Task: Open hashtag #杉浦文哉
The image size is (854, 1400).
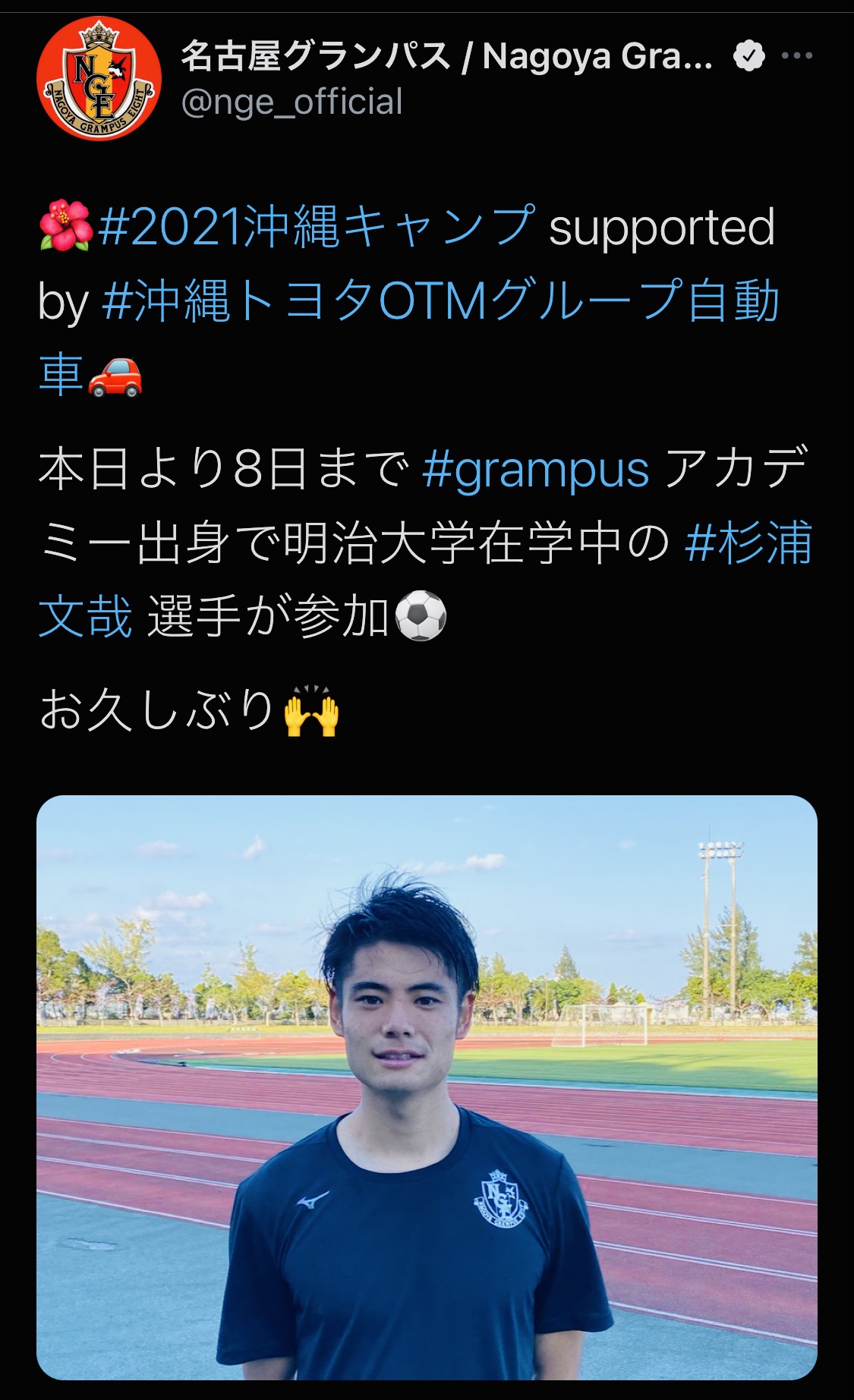Action: pyautogui.click(x=748, y=543)
